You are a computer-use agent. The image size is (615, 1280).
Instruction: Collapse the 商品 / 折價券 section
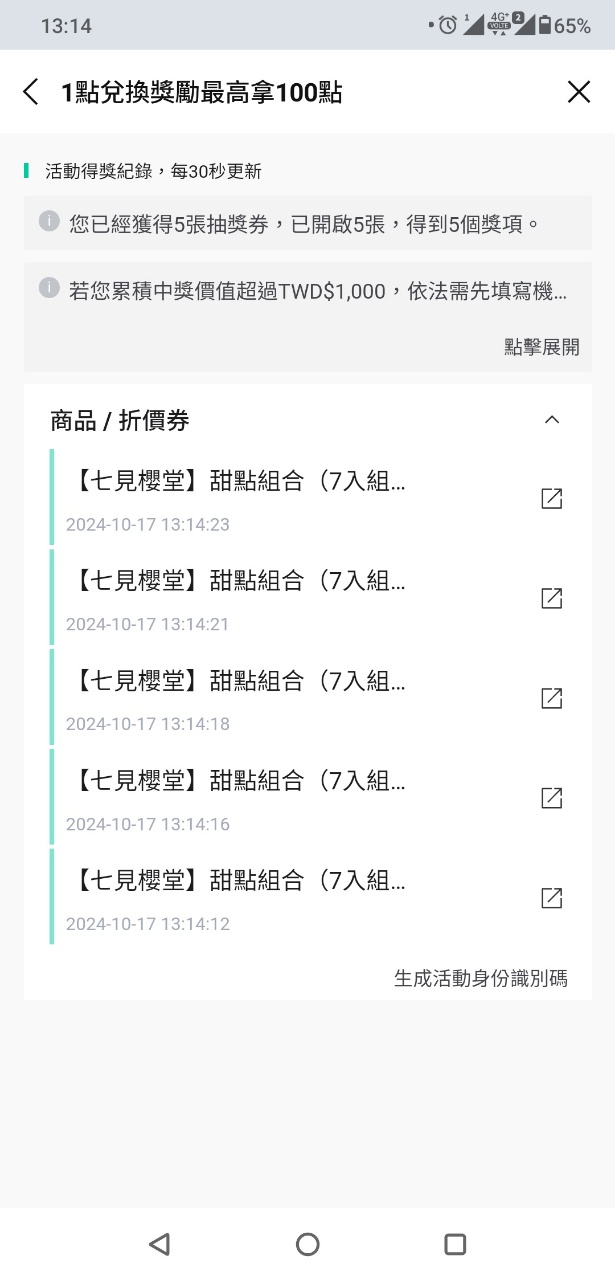click(x=551, y=420)
